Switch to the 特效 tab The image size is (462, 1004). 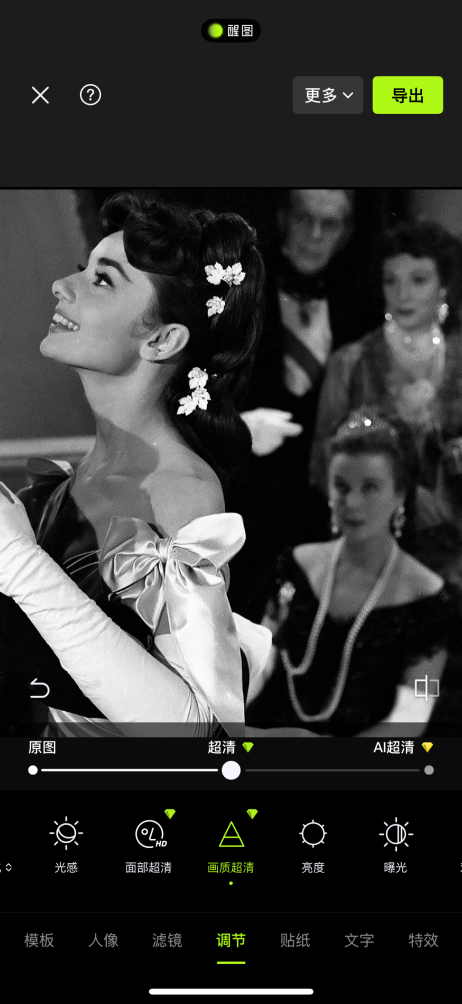pos(423,940)
